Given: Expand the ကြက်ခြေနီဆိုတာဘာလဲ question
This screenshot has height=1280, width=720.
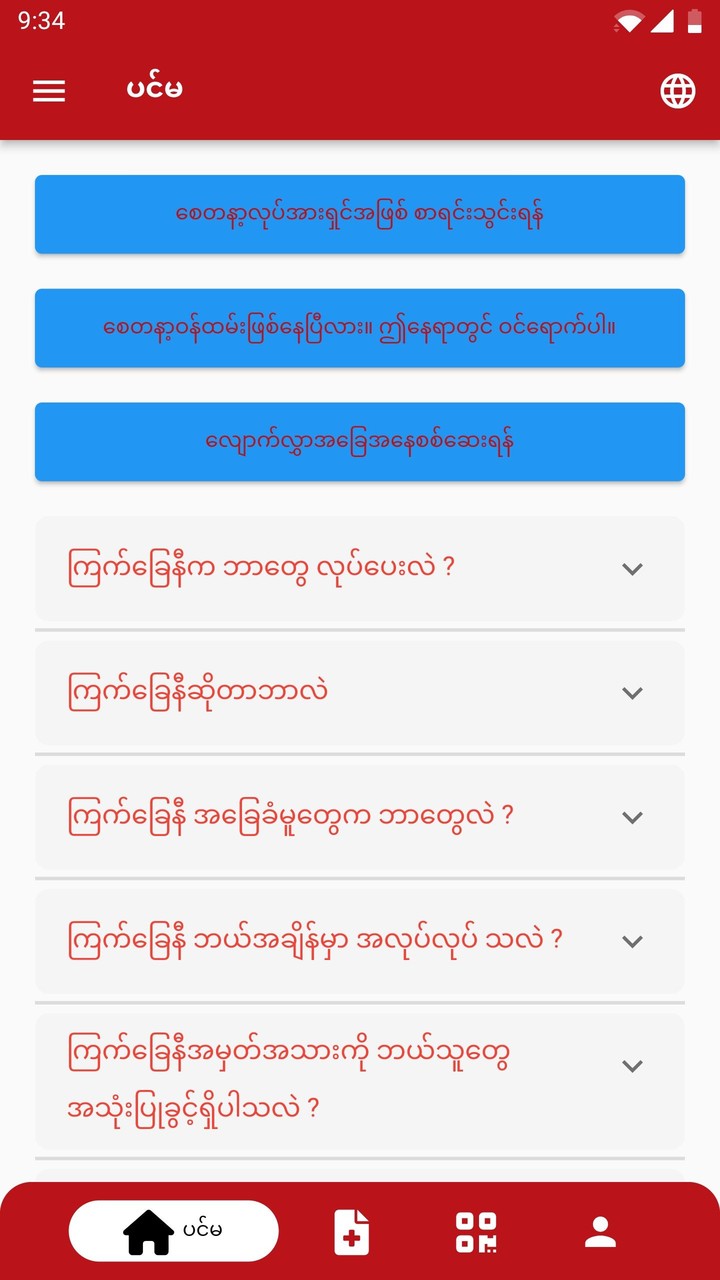Looking at the screenshot, I should tap(360, 693).
